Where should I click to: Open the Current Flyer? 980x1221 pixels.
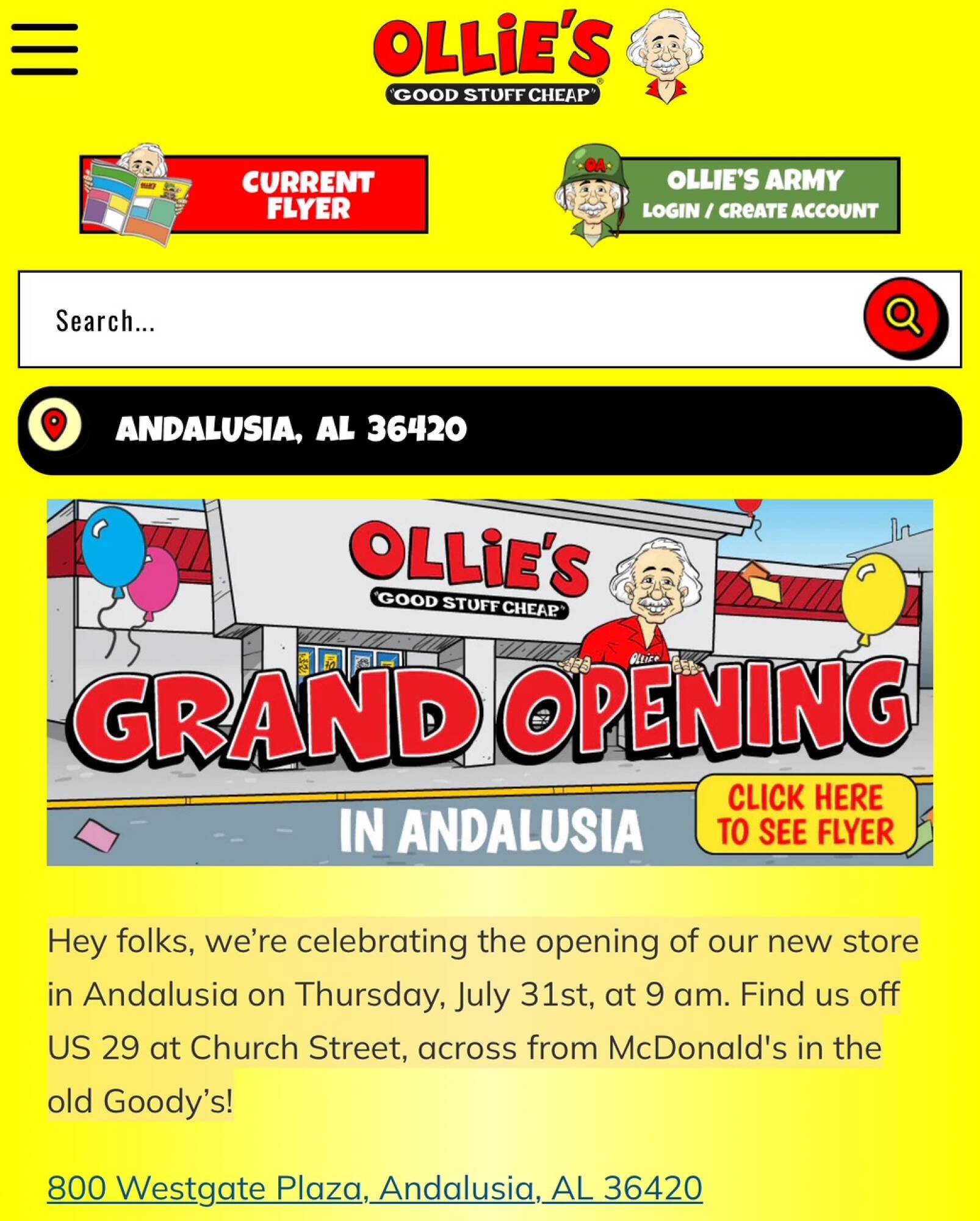coord(254,195)
